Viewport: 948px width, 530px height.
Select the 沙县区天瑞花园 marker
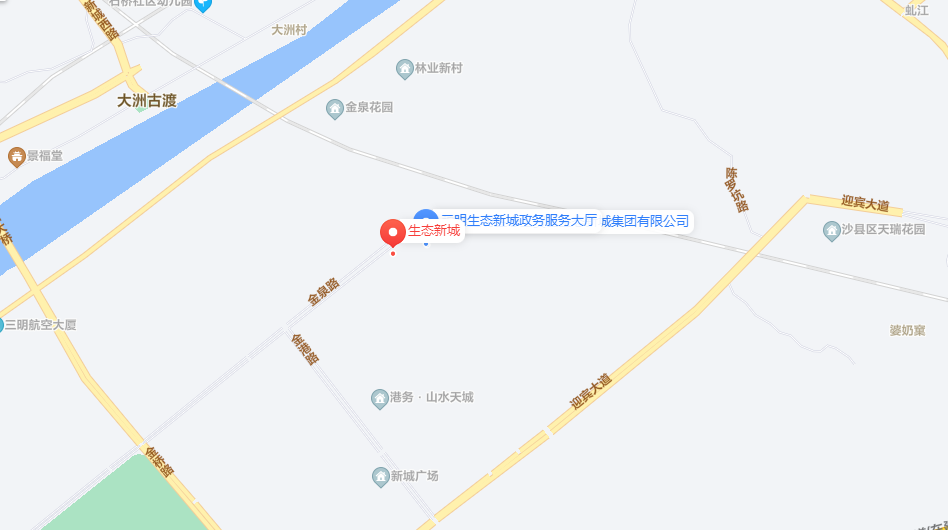pyautogui.click(x=831, y=230)
